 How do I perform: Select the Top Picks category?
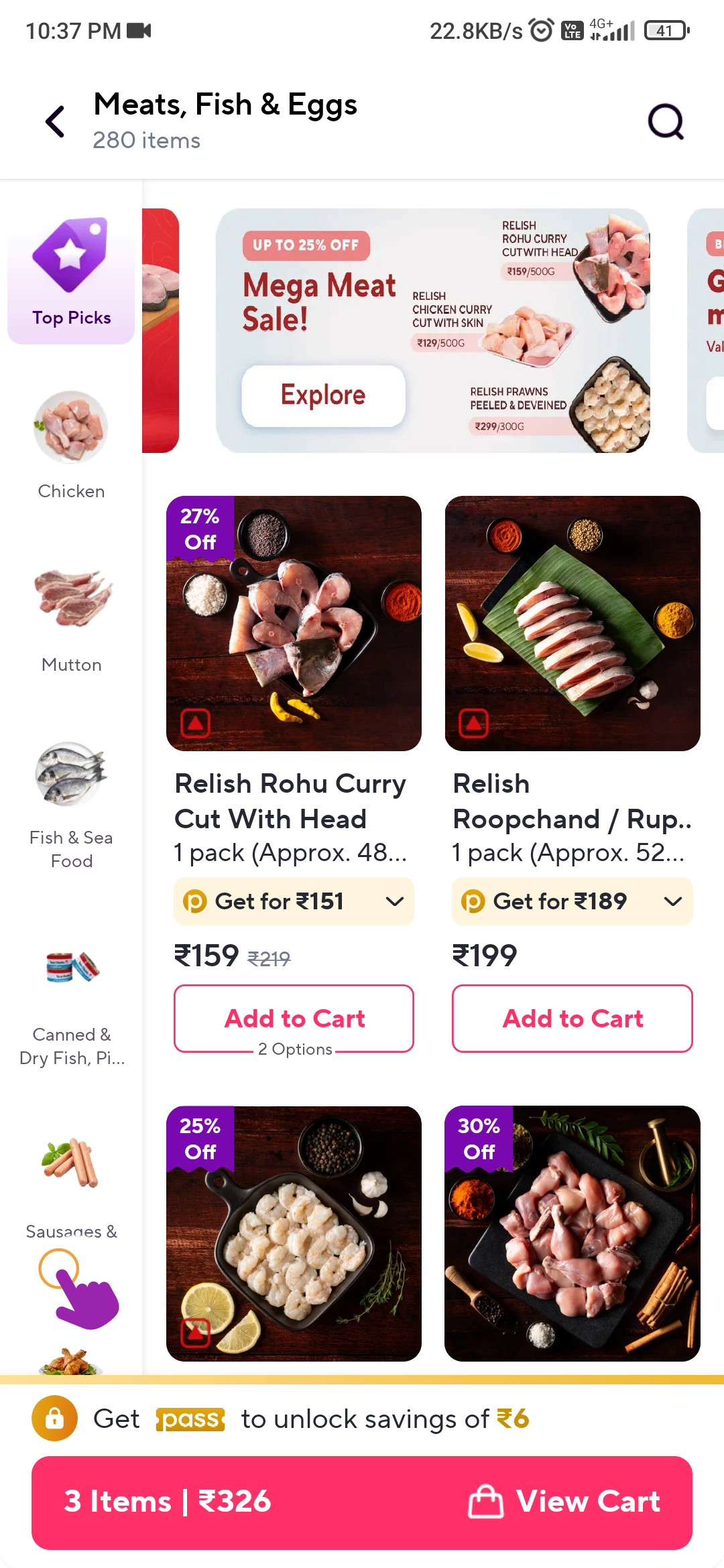[x=71, y=276]
